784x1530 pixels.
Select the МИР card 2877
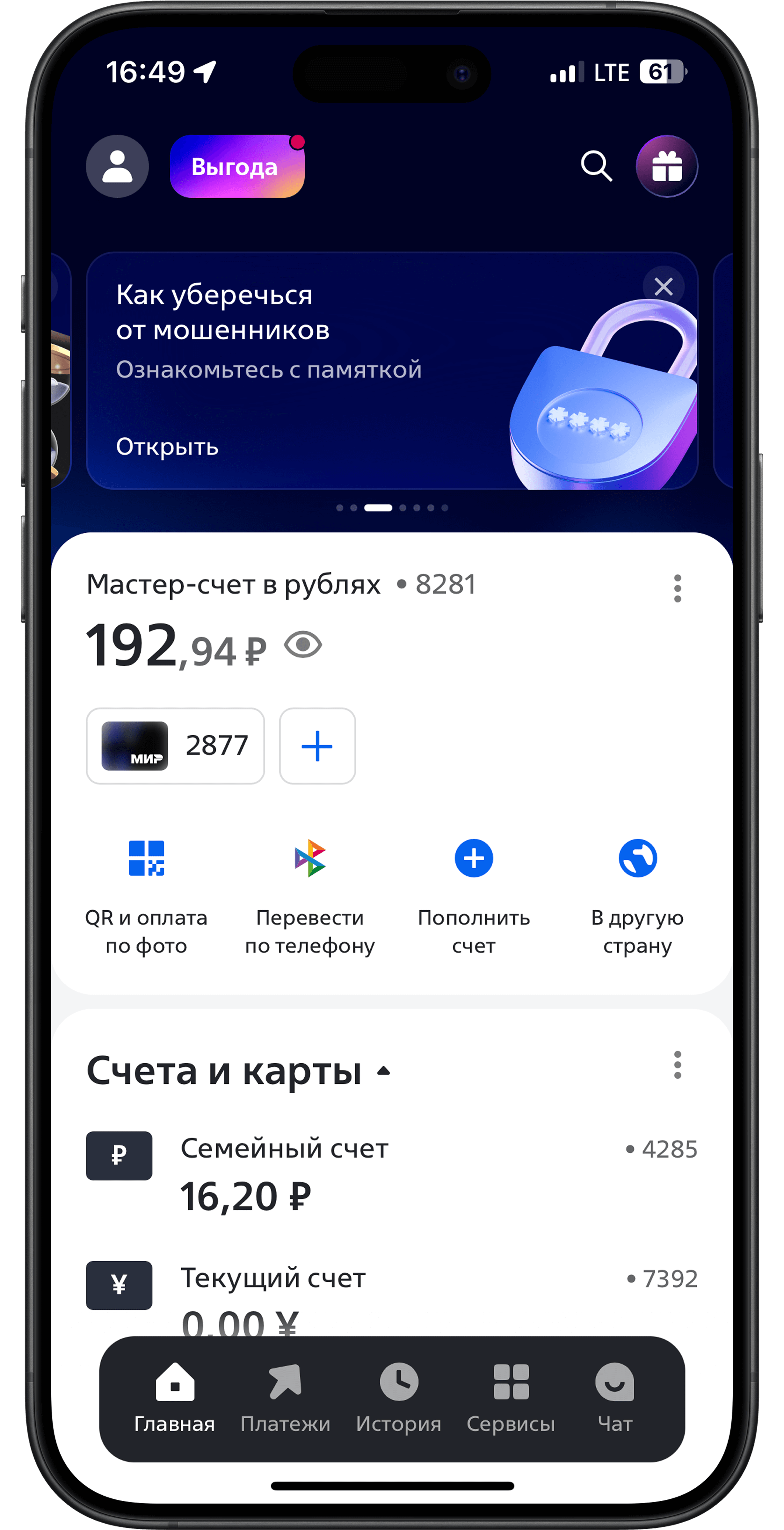point(175,746)
